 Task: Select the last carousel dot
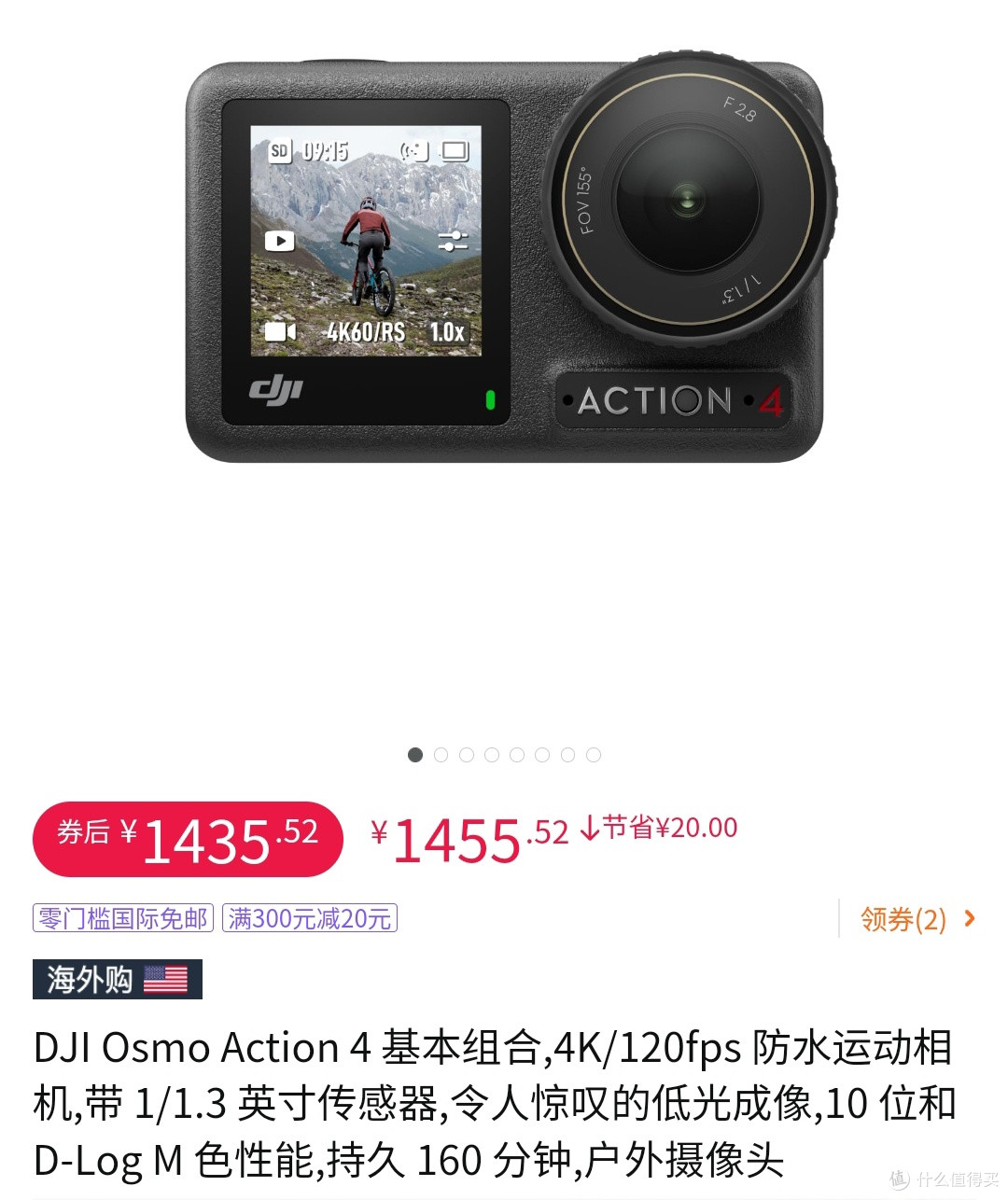point(595,754)
